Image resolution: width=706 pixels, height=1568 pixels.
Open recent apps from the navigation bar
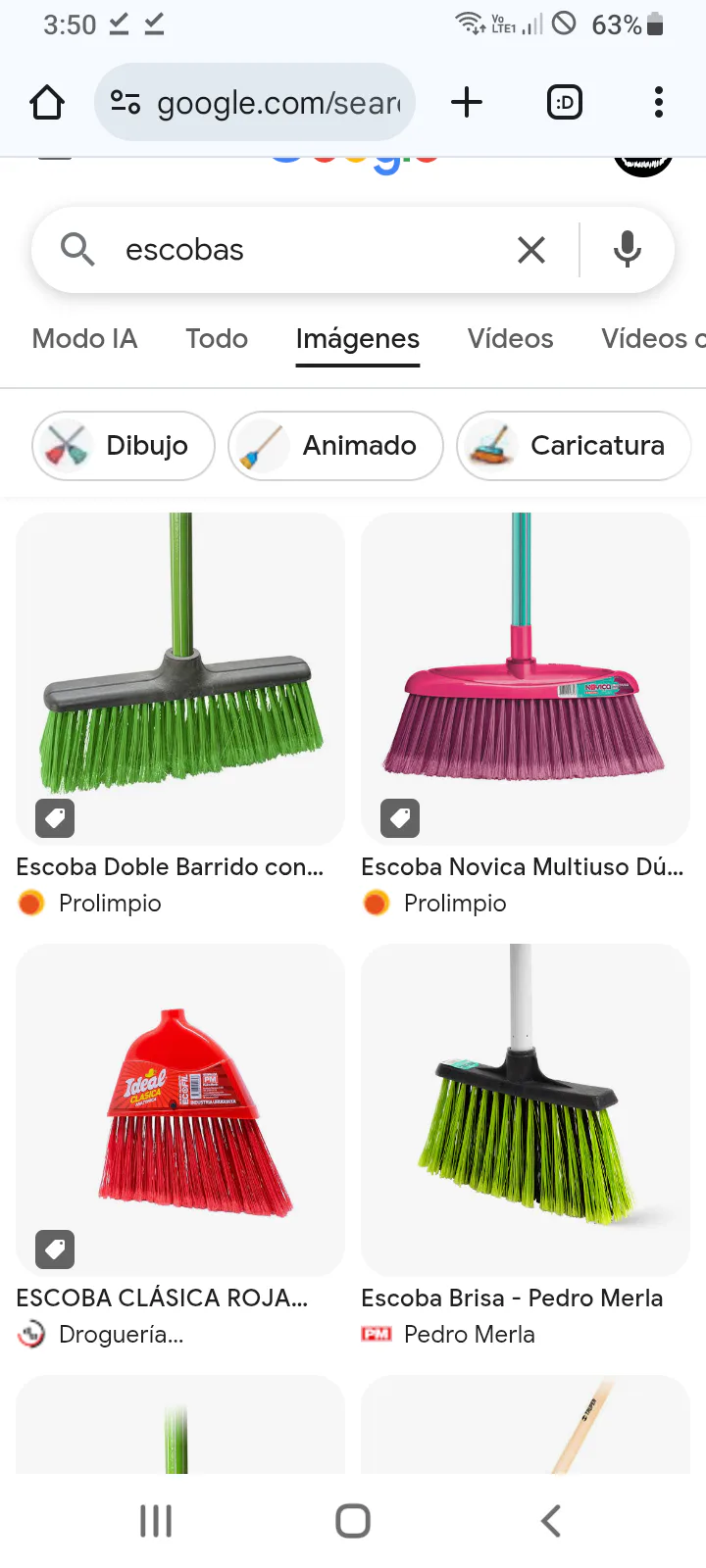[156, 1521]
